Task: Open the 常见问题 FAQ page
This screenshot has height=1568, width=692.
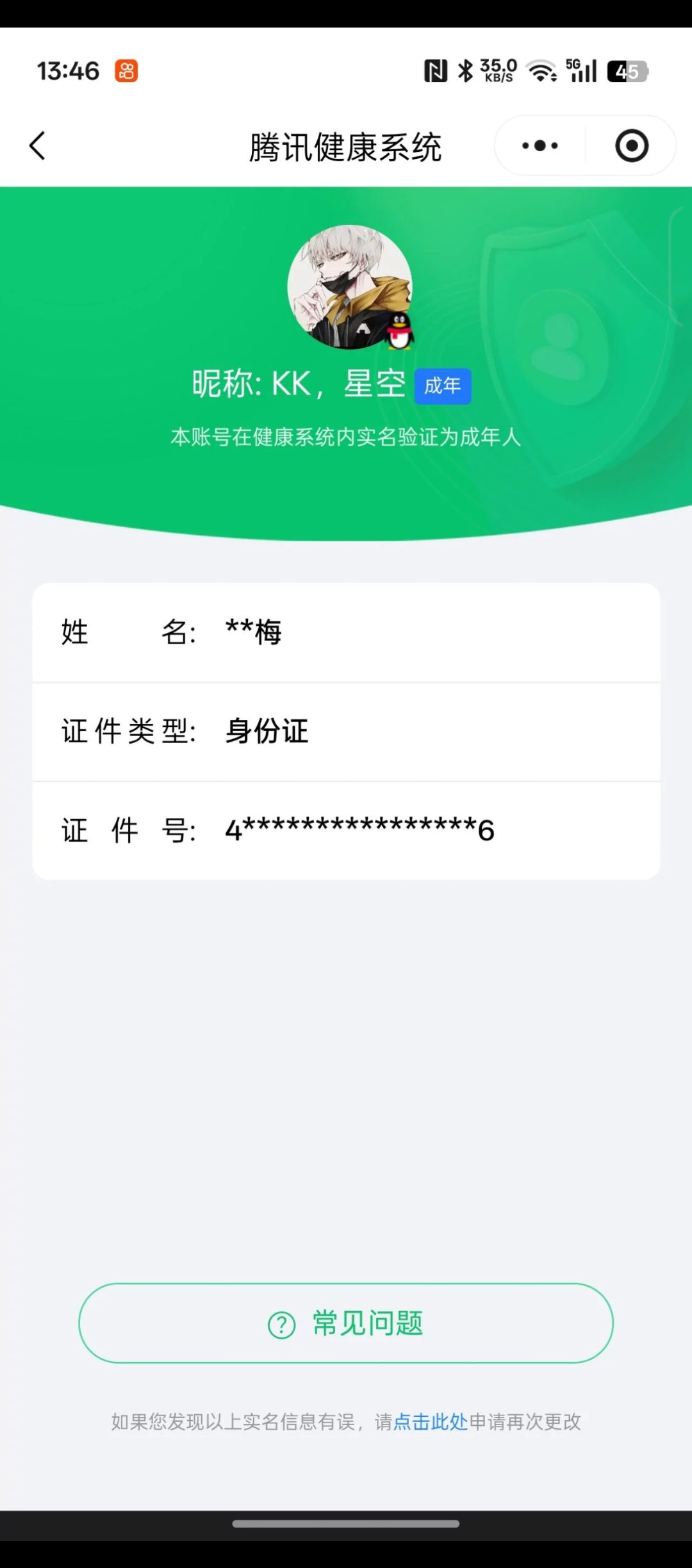Action: click(346, 1325)
